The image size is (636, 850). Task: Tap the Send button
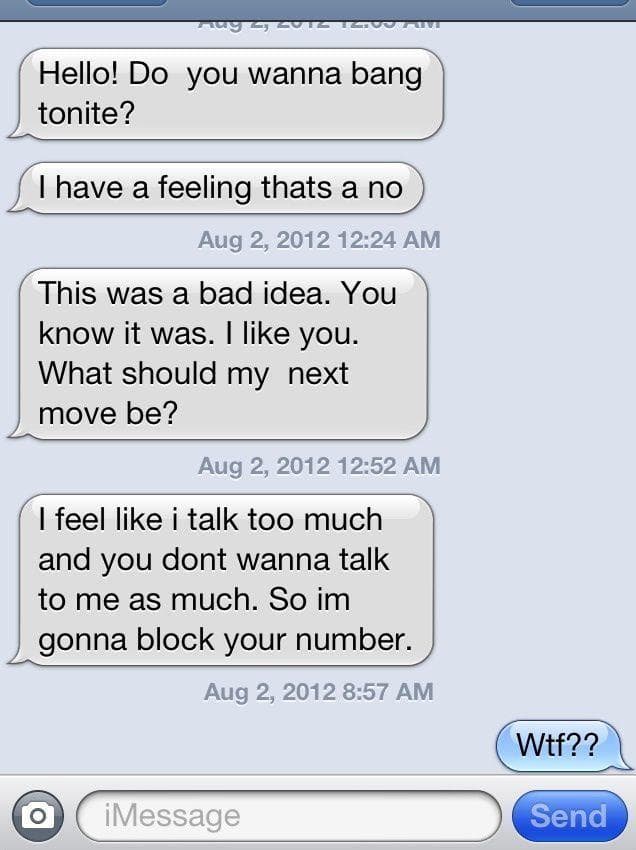click(x=568, y=816)
